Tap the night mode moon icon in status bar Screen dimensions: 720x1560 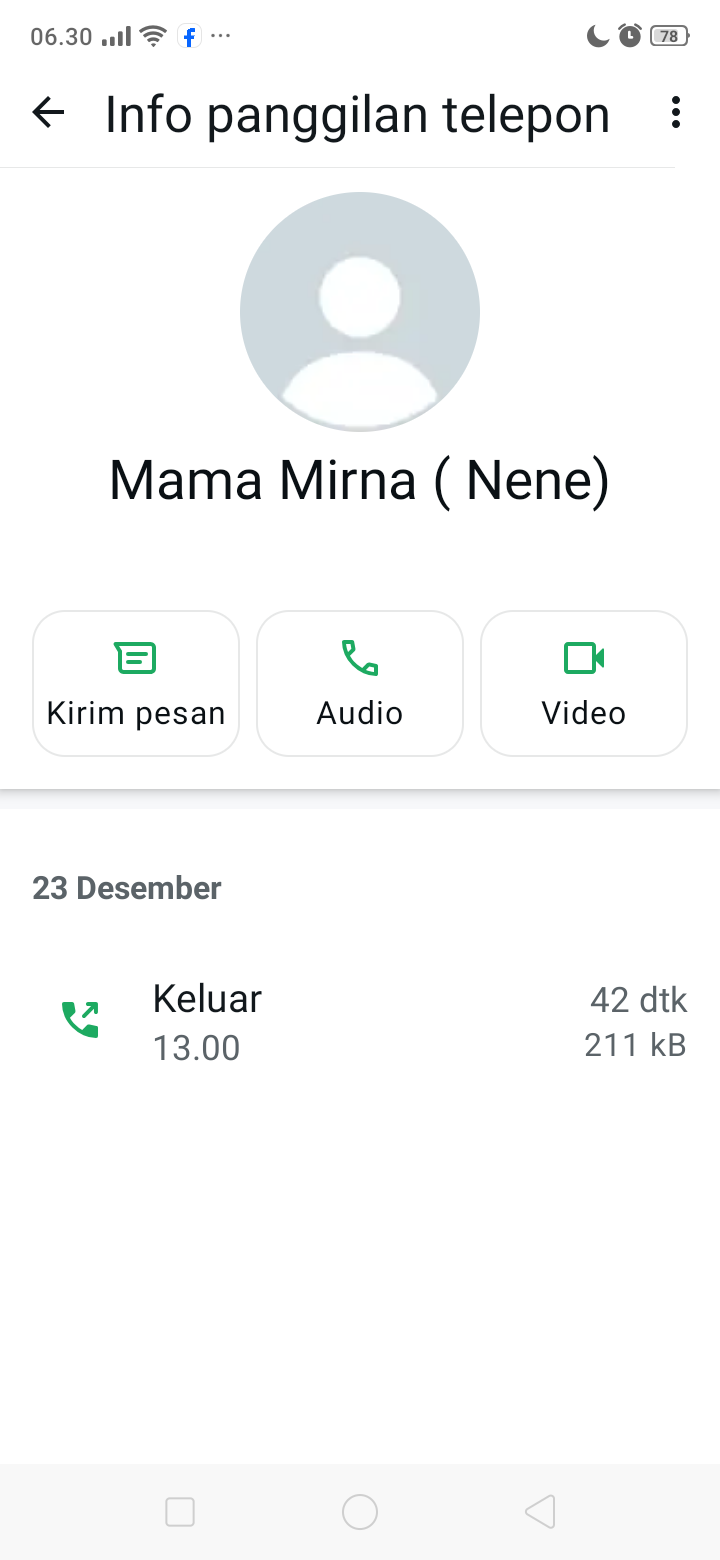595,36
